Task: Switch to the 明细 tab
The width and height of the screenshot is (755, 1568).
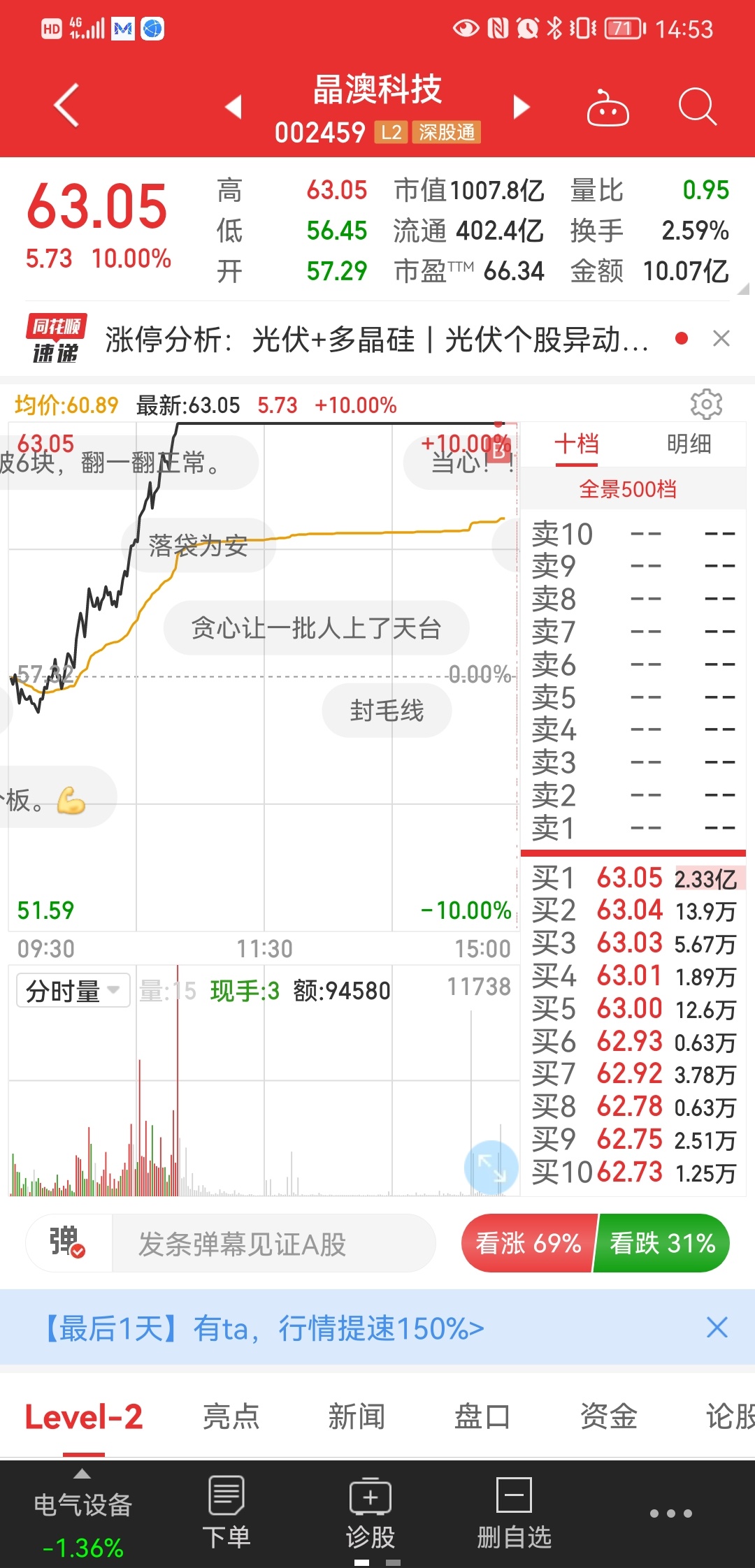Action: pyautogui.click(x=689, y=444)
